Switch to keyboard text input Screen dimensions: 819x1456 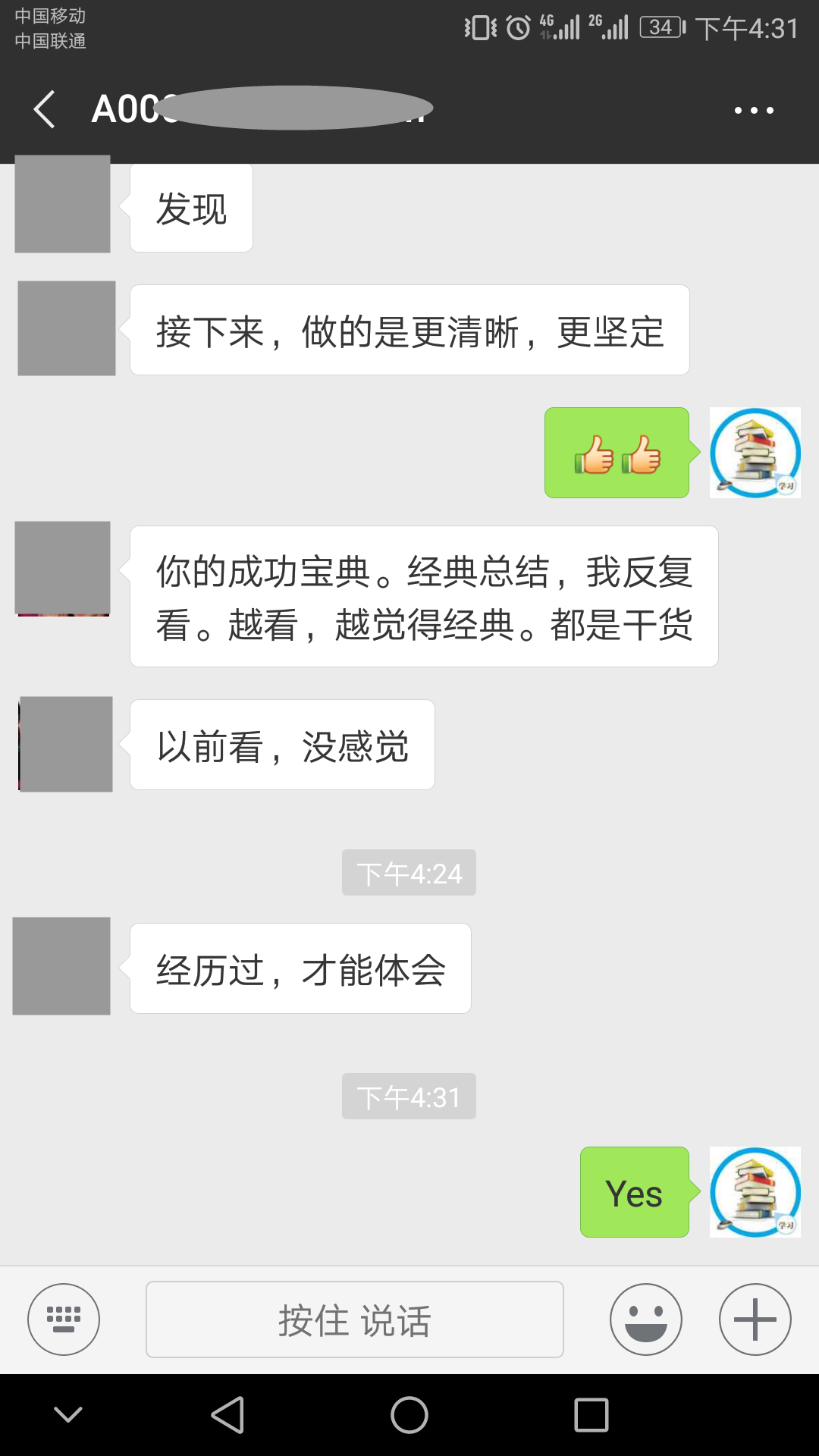point(64,1319)
